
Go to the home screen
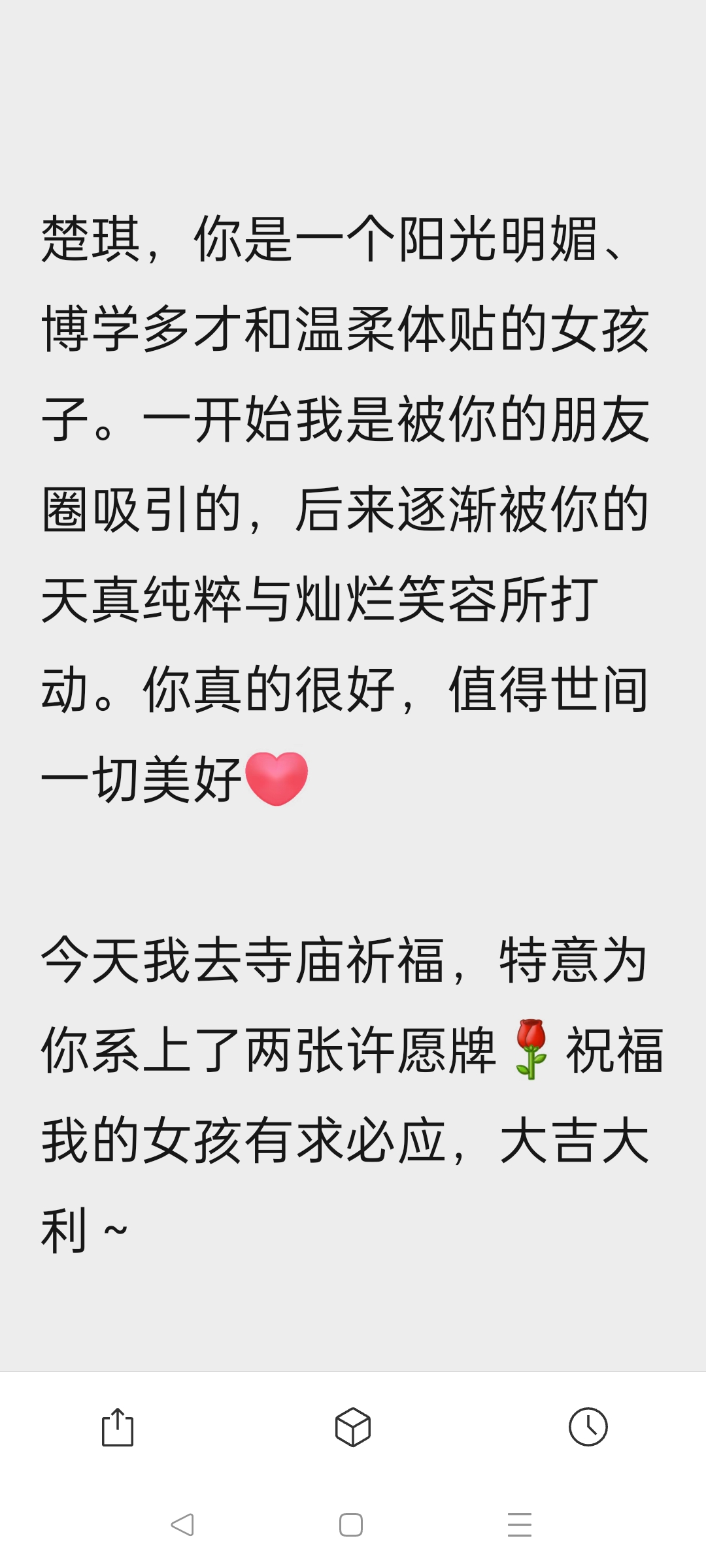(351, 1525)
